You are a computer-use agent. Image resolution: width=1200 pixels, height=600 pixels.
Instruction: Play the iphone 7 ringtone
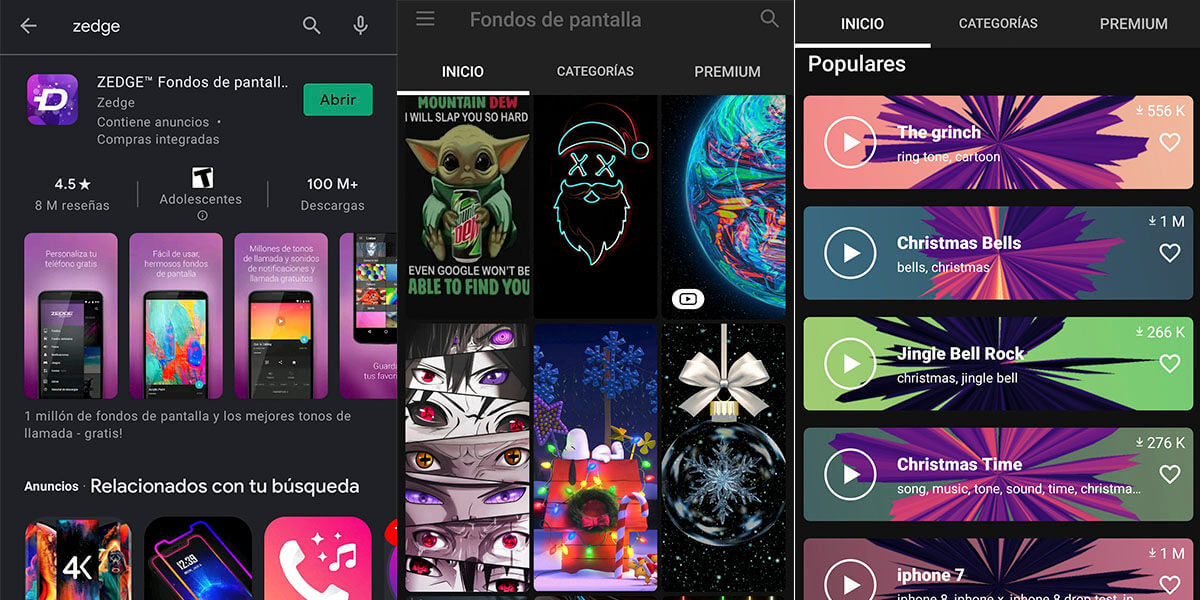click(x=850, y=583)
